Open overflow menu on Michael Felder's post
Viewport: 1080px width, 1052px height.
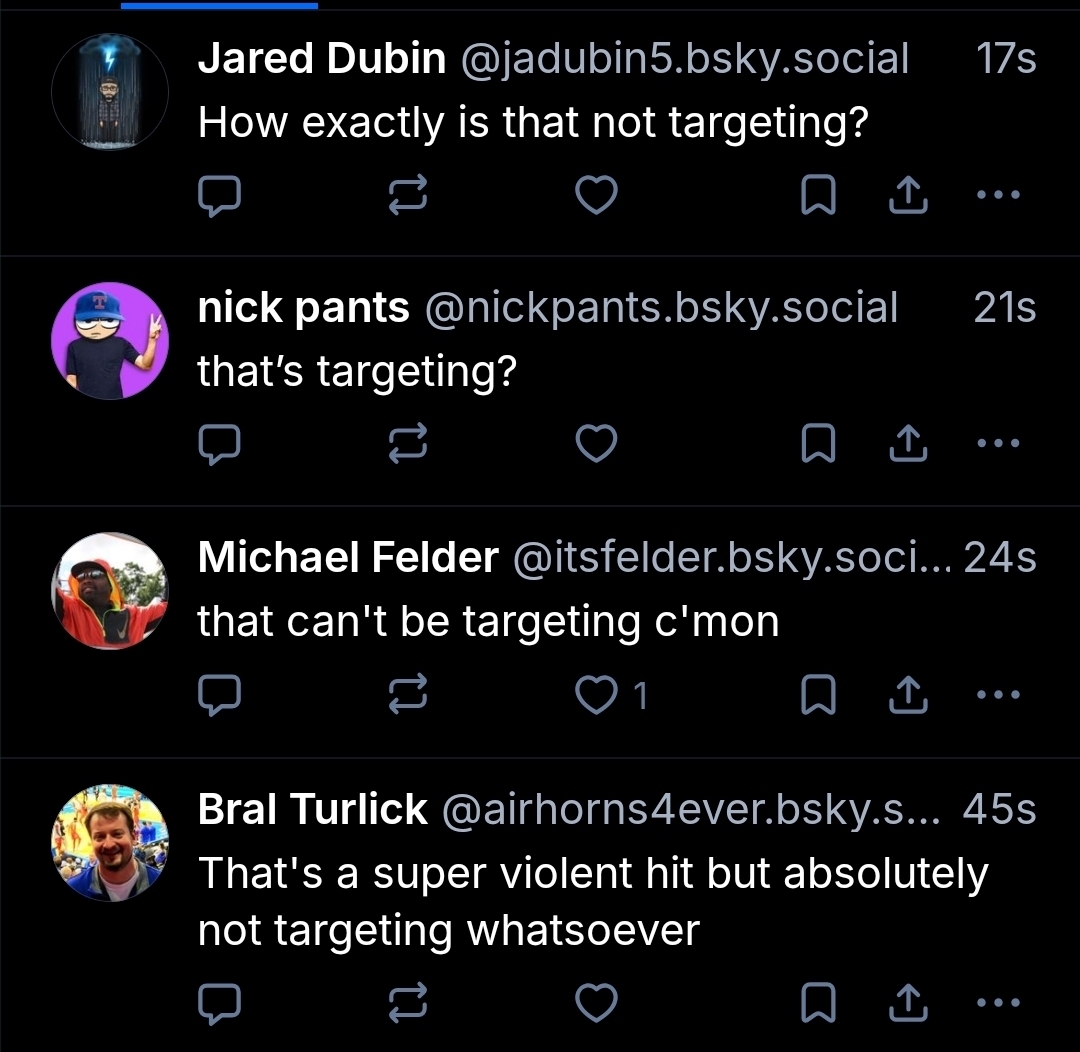(997, 695)
